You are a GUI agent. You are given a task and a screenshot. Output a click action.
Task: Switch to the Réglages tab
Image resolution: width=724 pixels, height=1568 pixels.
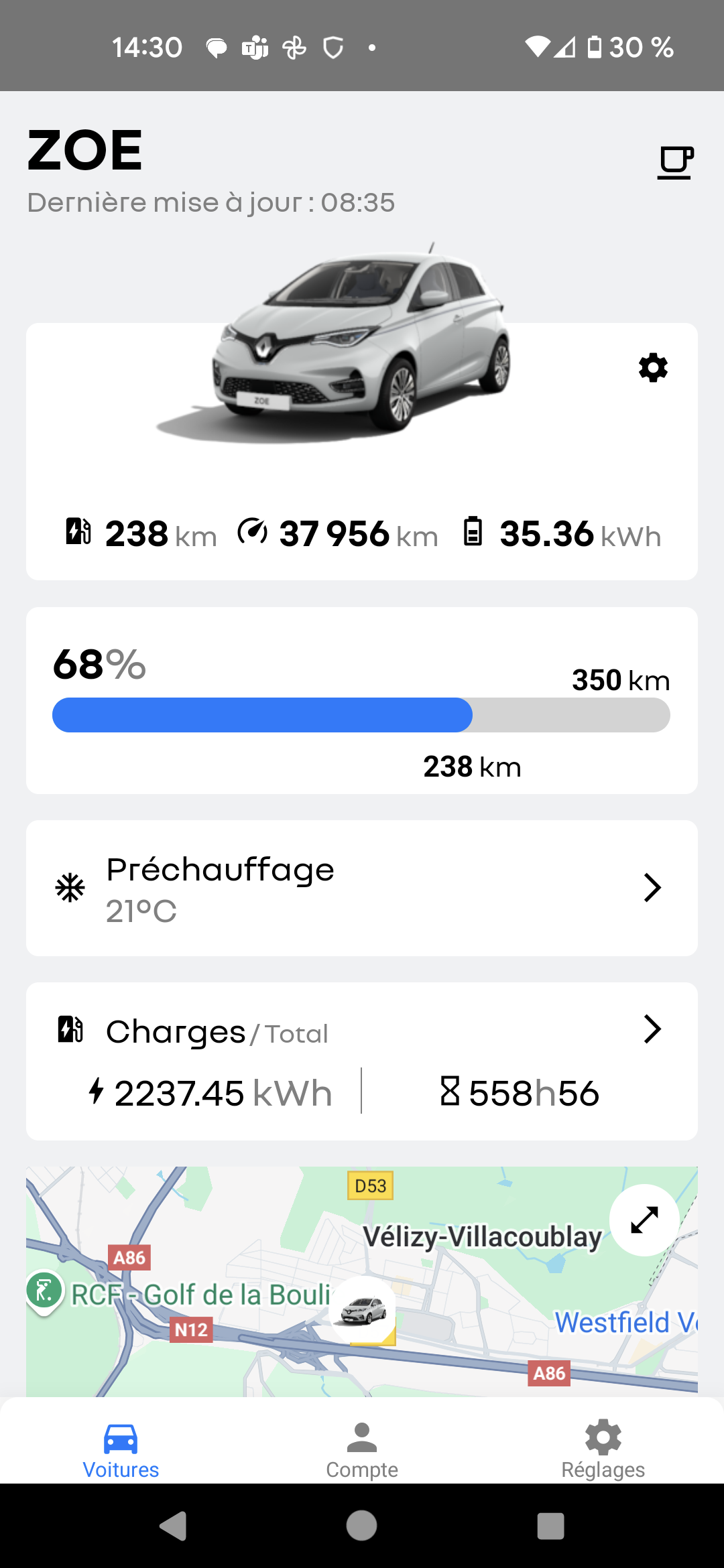[603, 1449]
